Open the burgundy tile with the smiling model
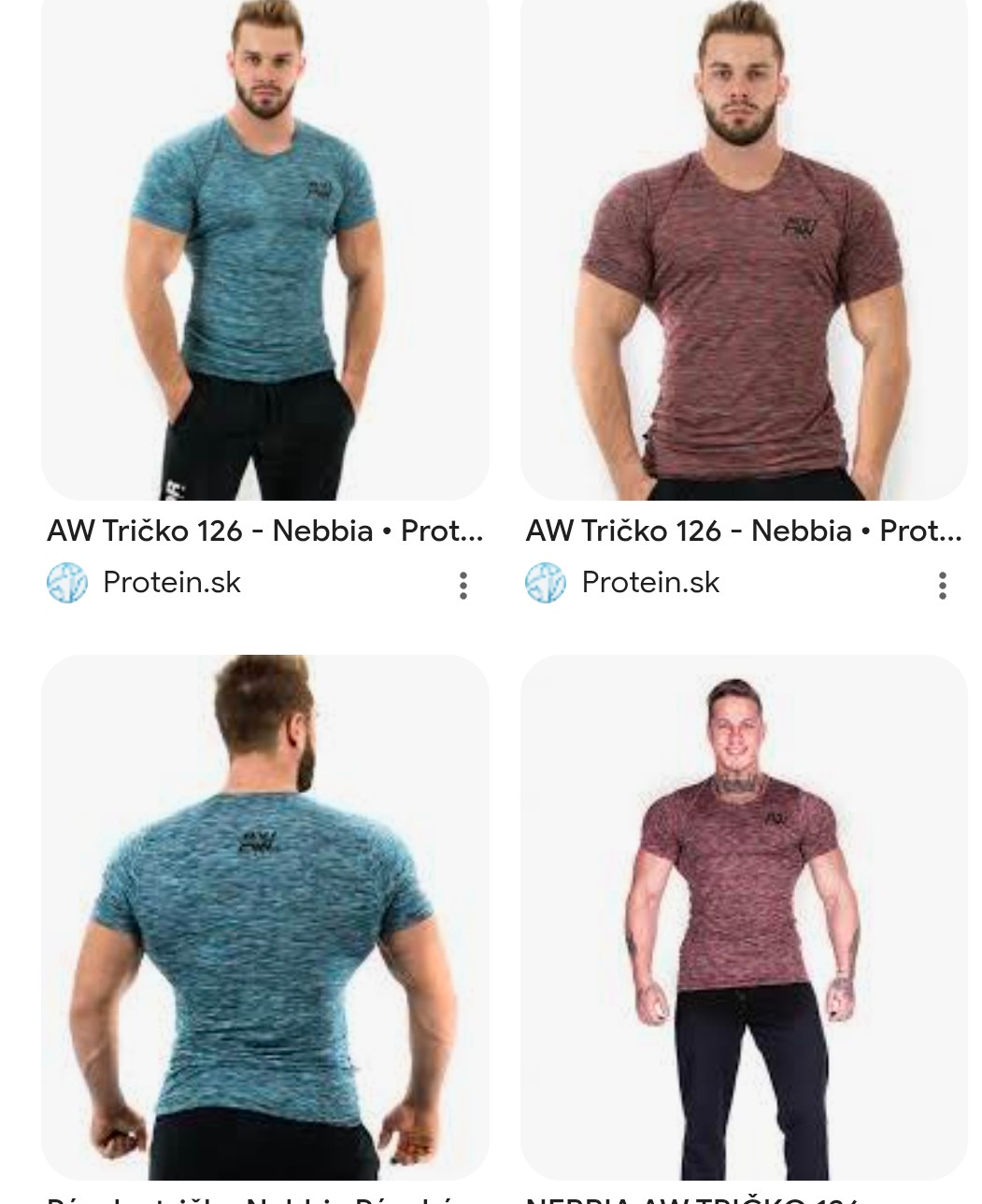 [744, 915]
